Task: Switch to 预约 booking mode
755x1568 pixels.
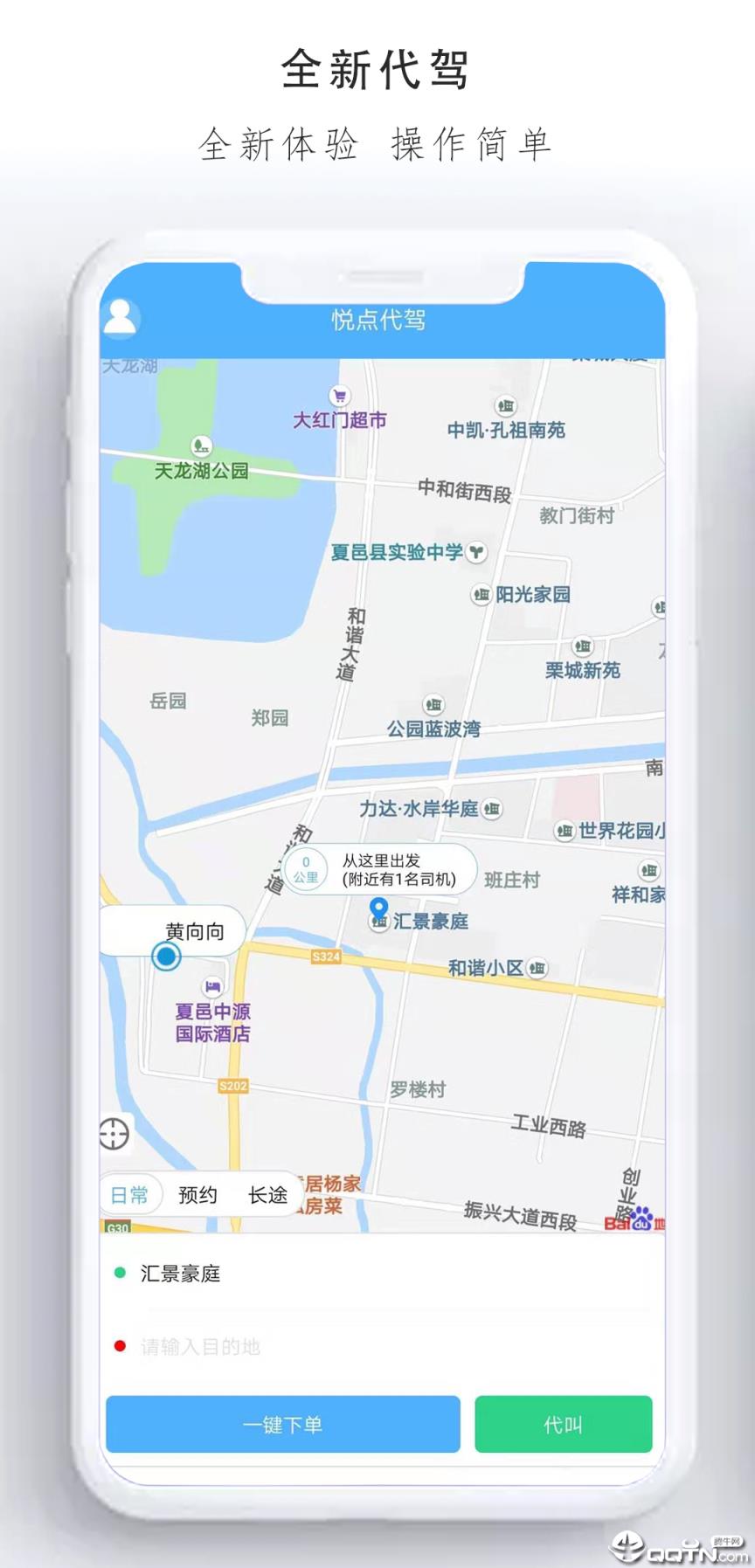Action: pos(197,1194)
